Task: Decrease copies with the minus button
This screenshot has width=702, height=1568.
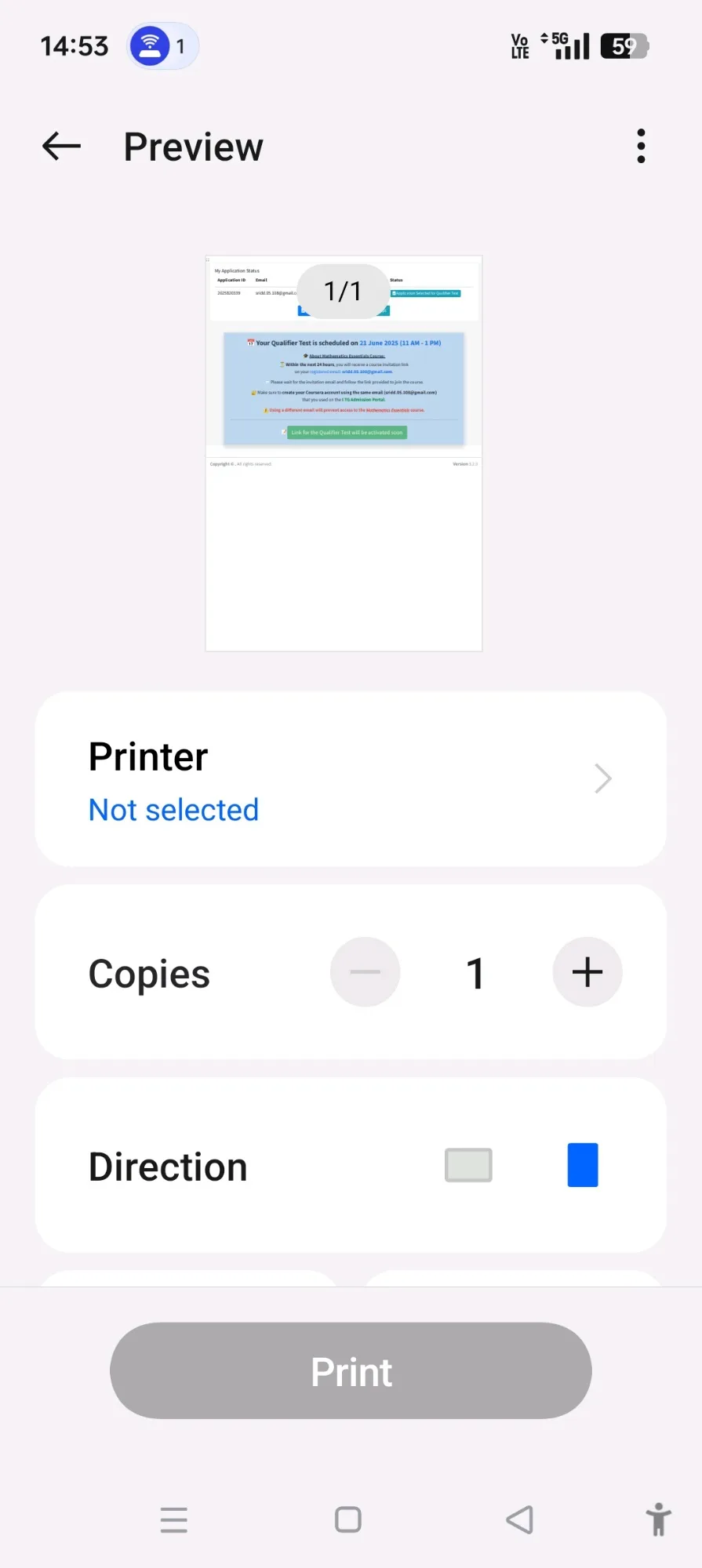Action: [366, 972]
